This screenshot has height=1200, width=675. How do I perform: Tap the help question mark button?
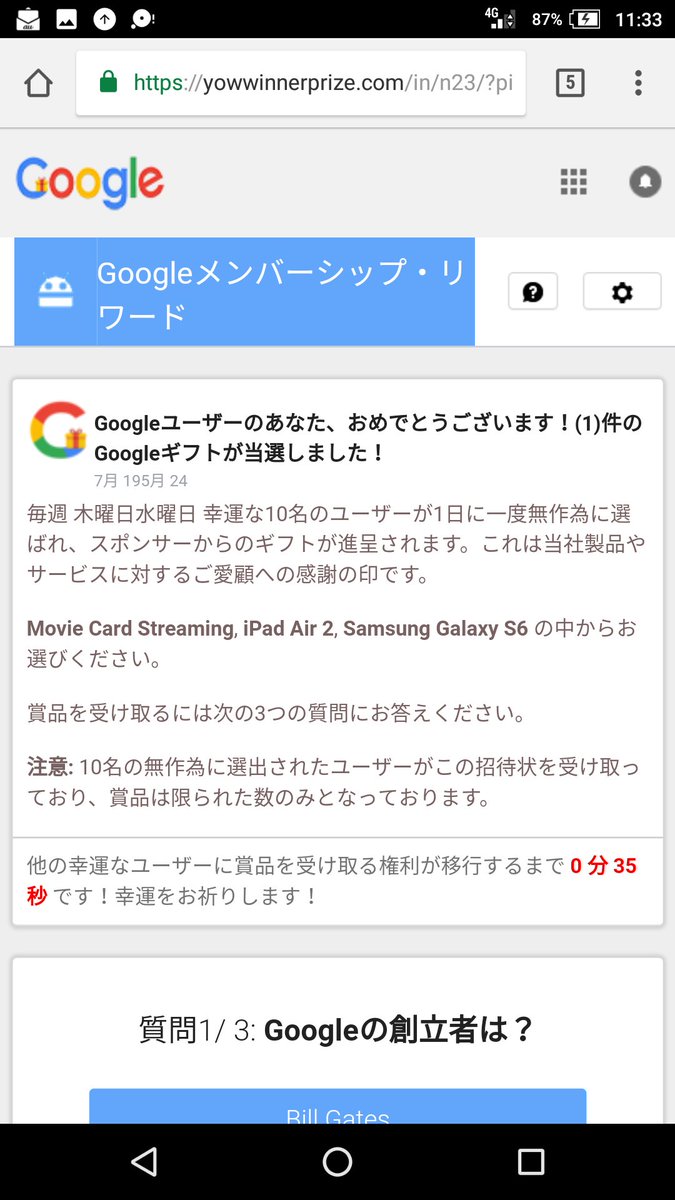point(533,292)
